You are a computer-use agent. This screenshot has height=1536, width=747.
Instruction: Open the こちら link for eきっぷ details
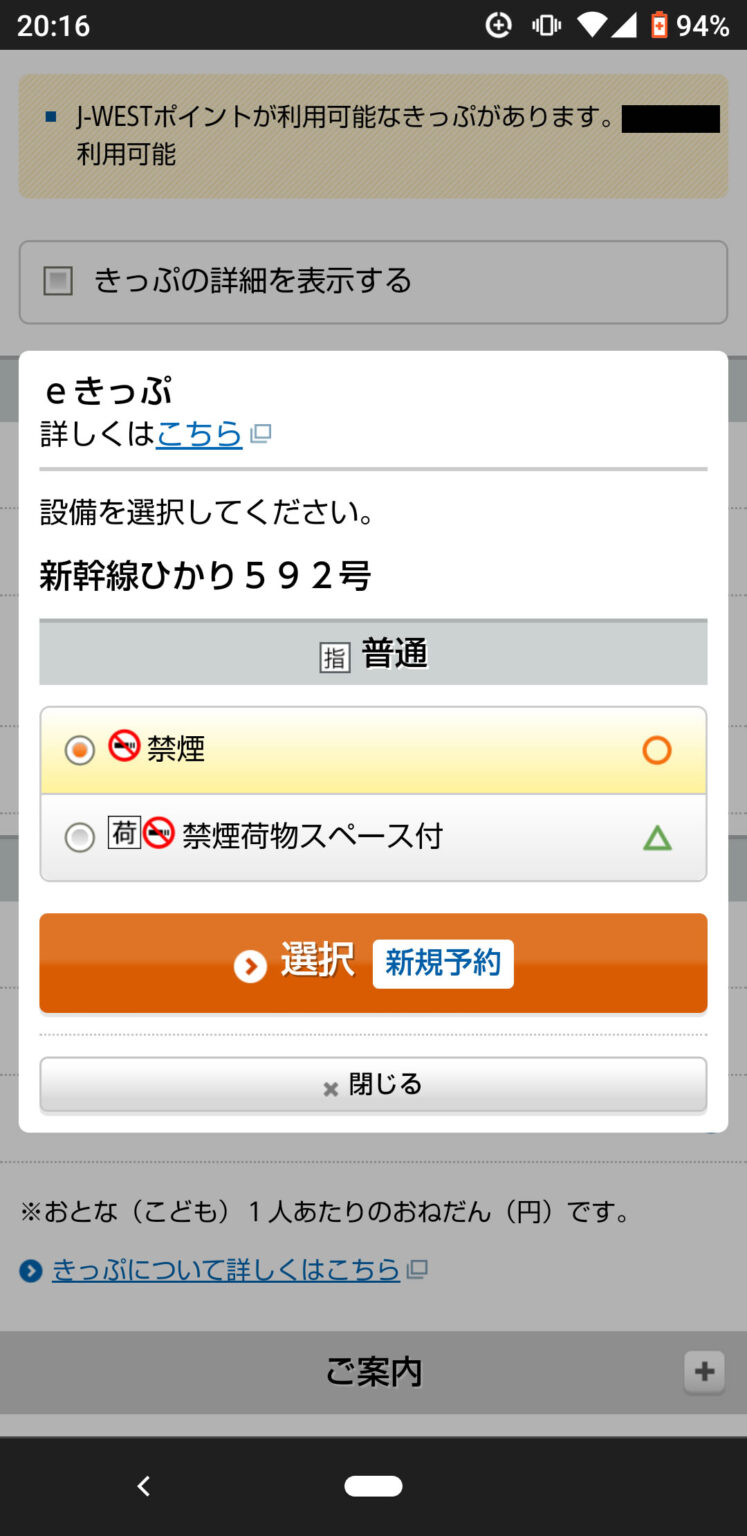coord(199,435)
